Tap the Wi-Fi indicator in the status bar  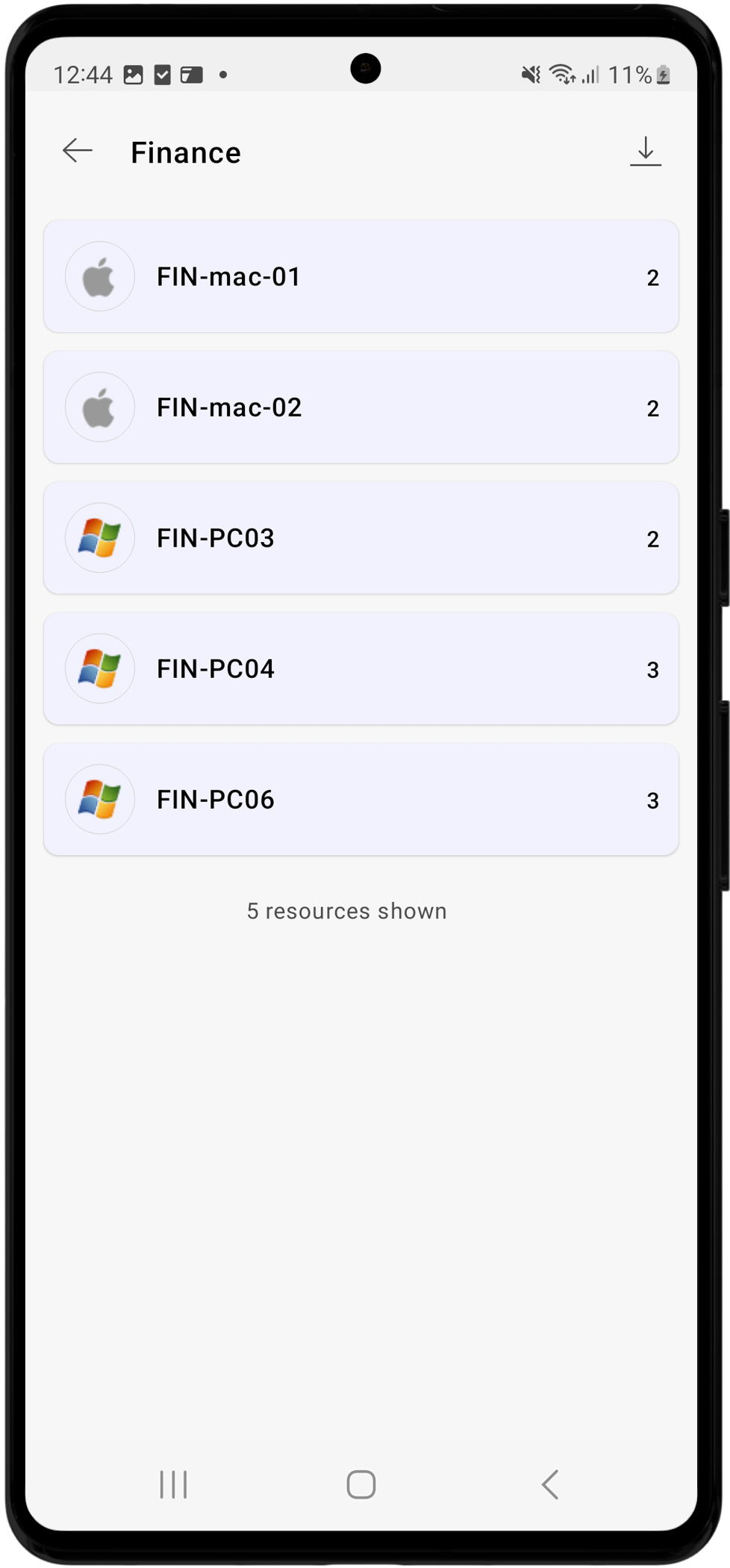559,74
